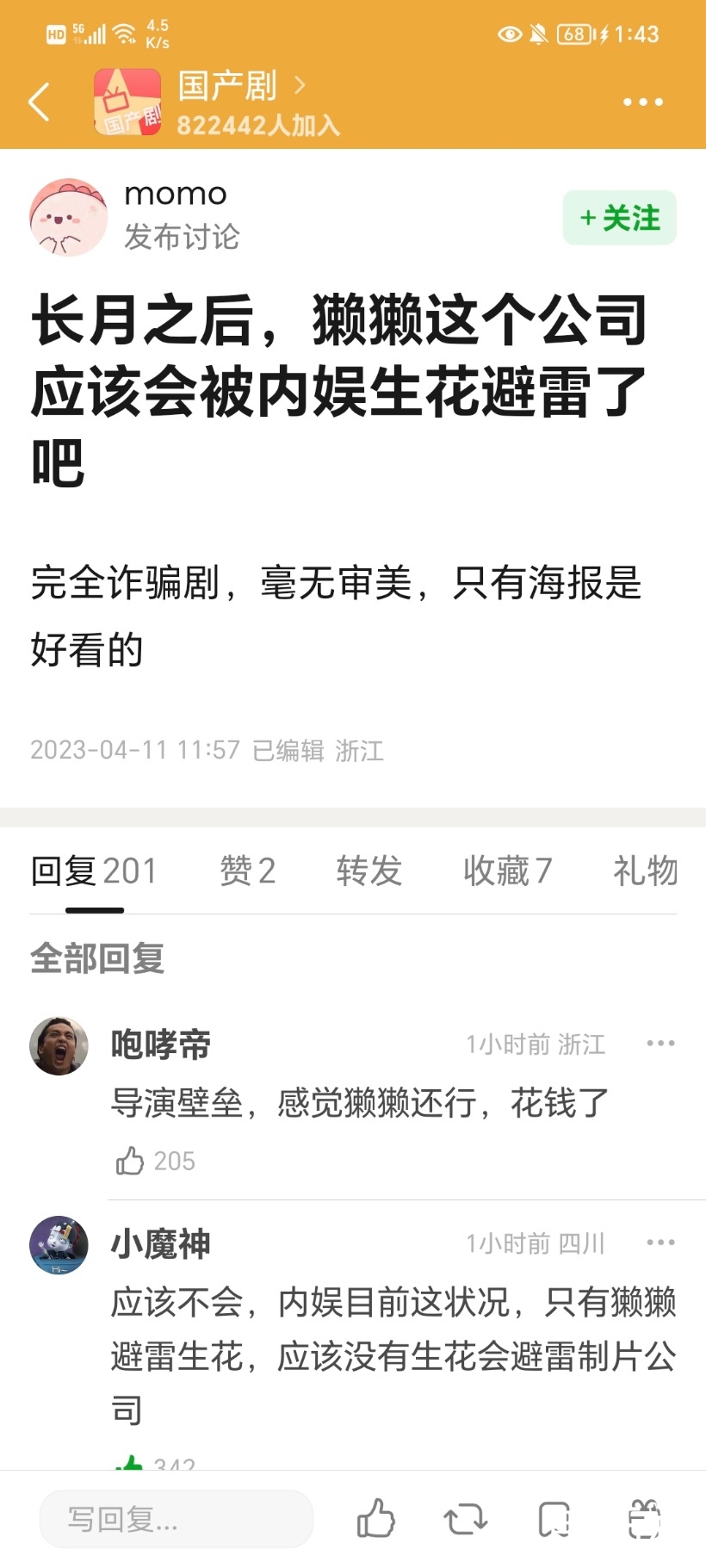Select 回复201 to view all replies
This screenshot has width=706, height=1568.
[x=92, y=871]
